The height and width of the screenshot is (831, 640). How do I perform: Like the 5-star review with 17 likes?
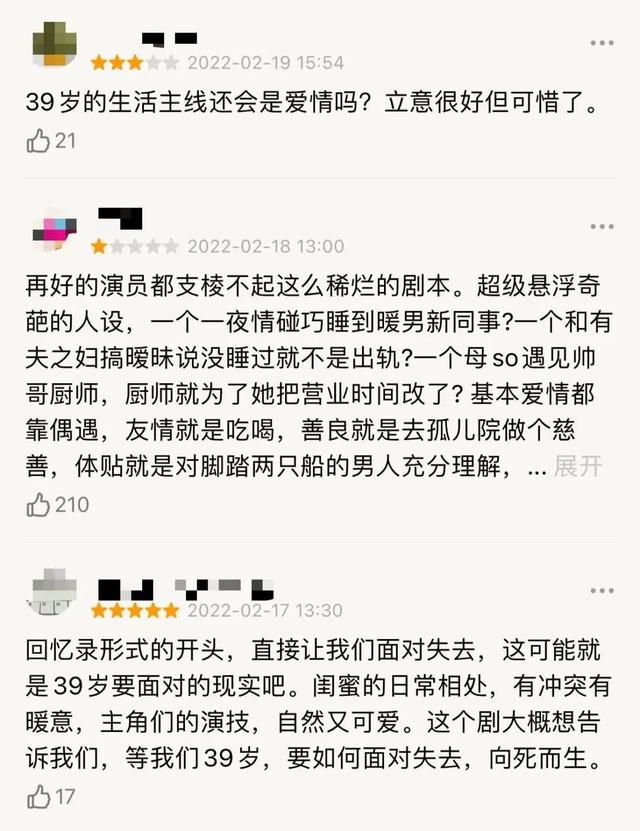[x=39, y=797]
